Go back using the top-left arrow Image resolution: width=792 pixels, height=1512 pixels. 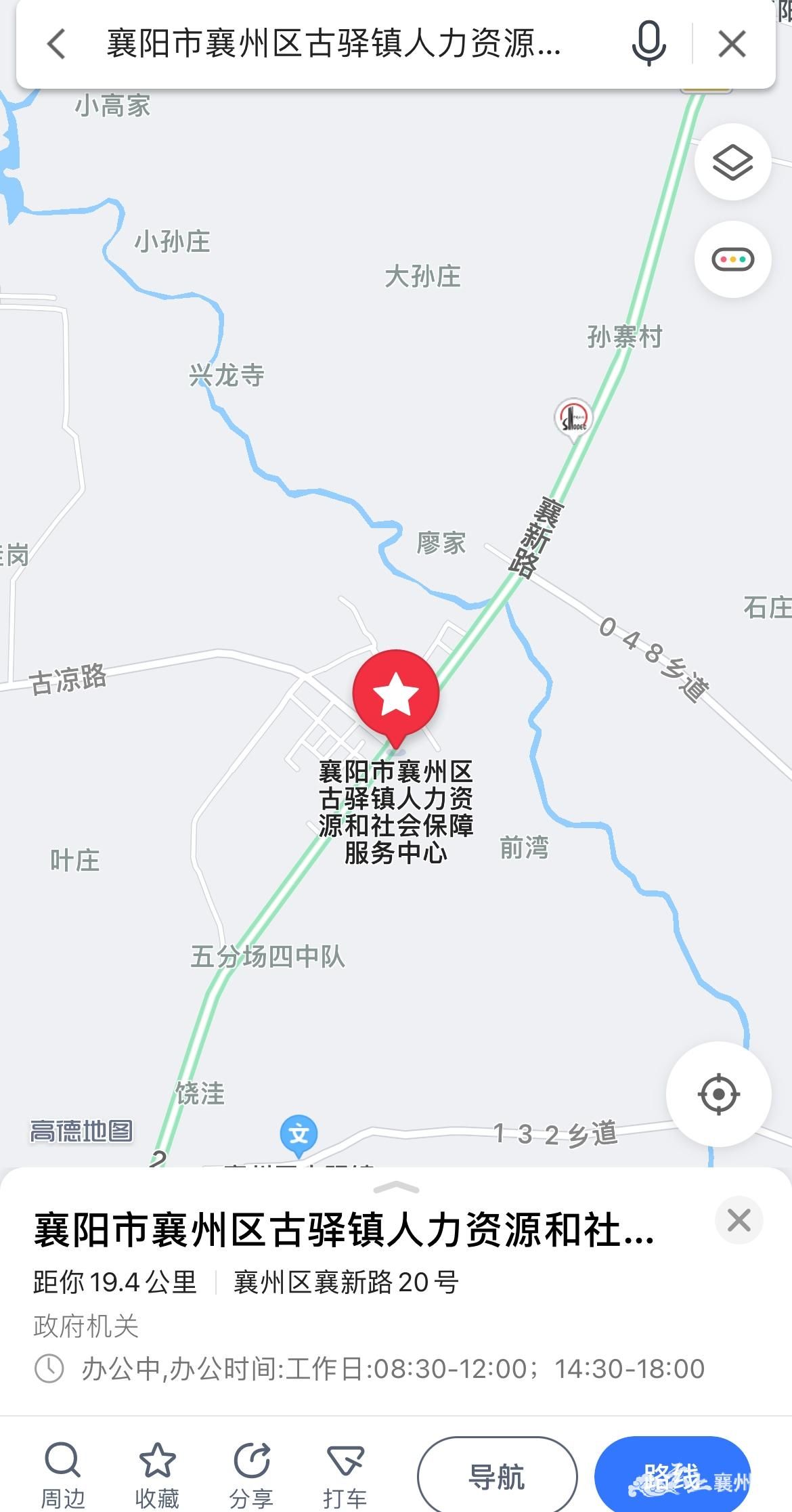pyautogui.click(x=56, y=44)
